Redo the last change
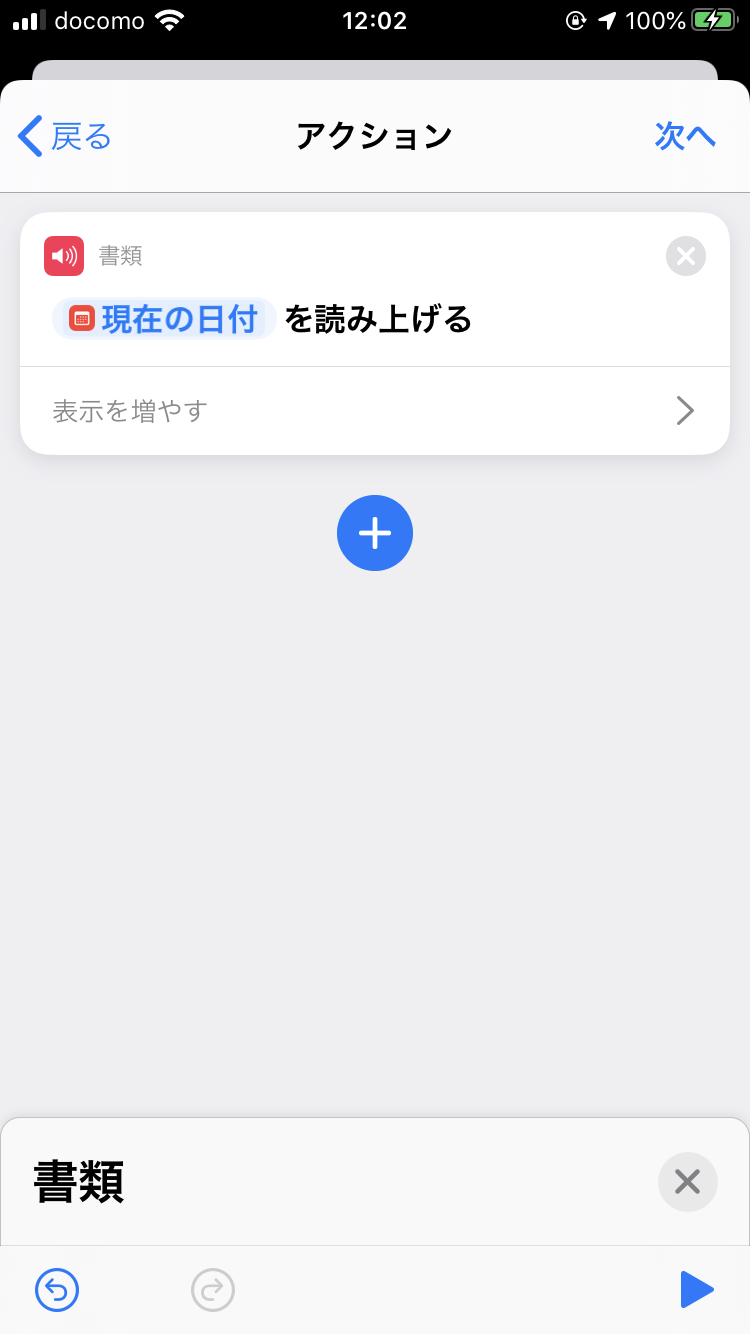The width and height of the screenshot is (750, 1334). 213,1290
